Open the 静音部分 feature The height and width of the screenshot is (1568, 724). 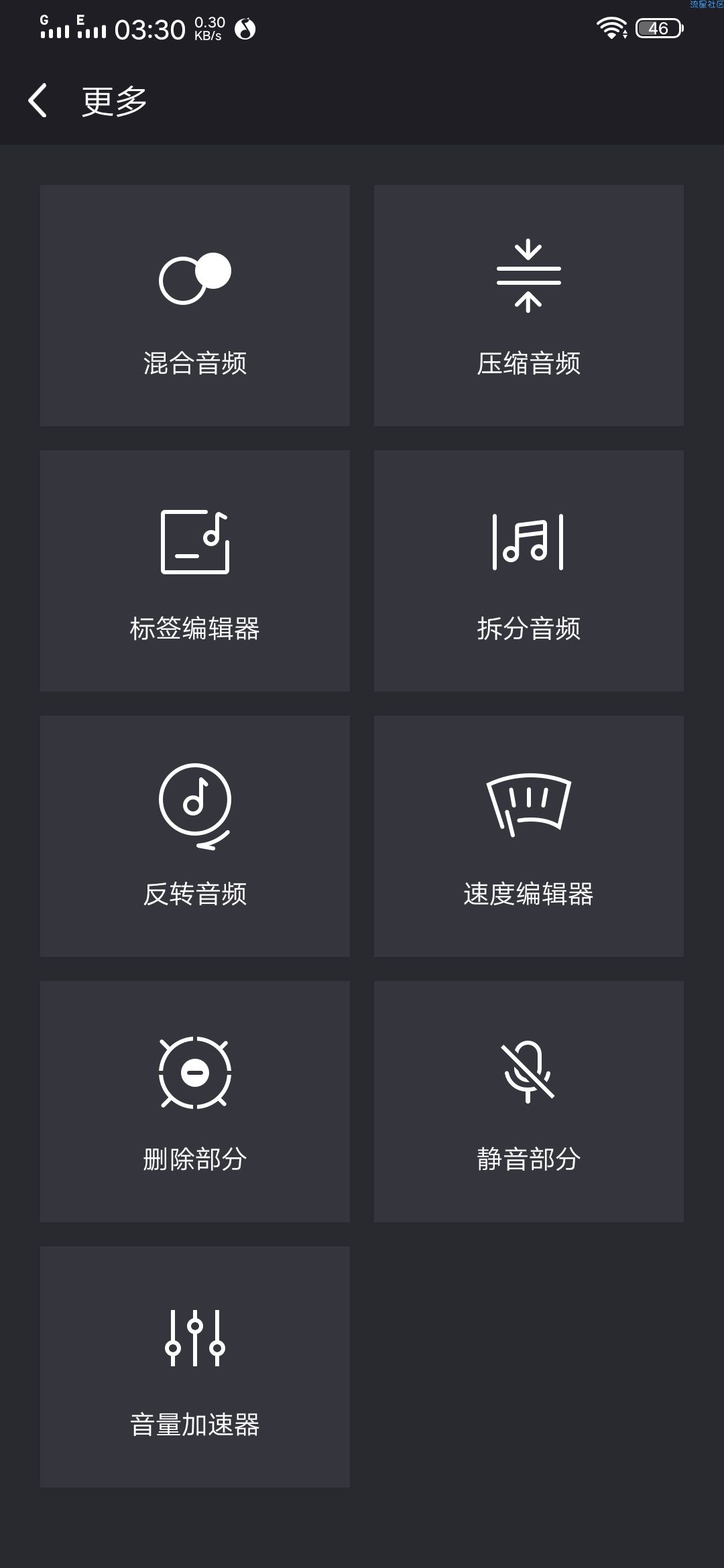pyautogui.click(x=529, y=1102)
